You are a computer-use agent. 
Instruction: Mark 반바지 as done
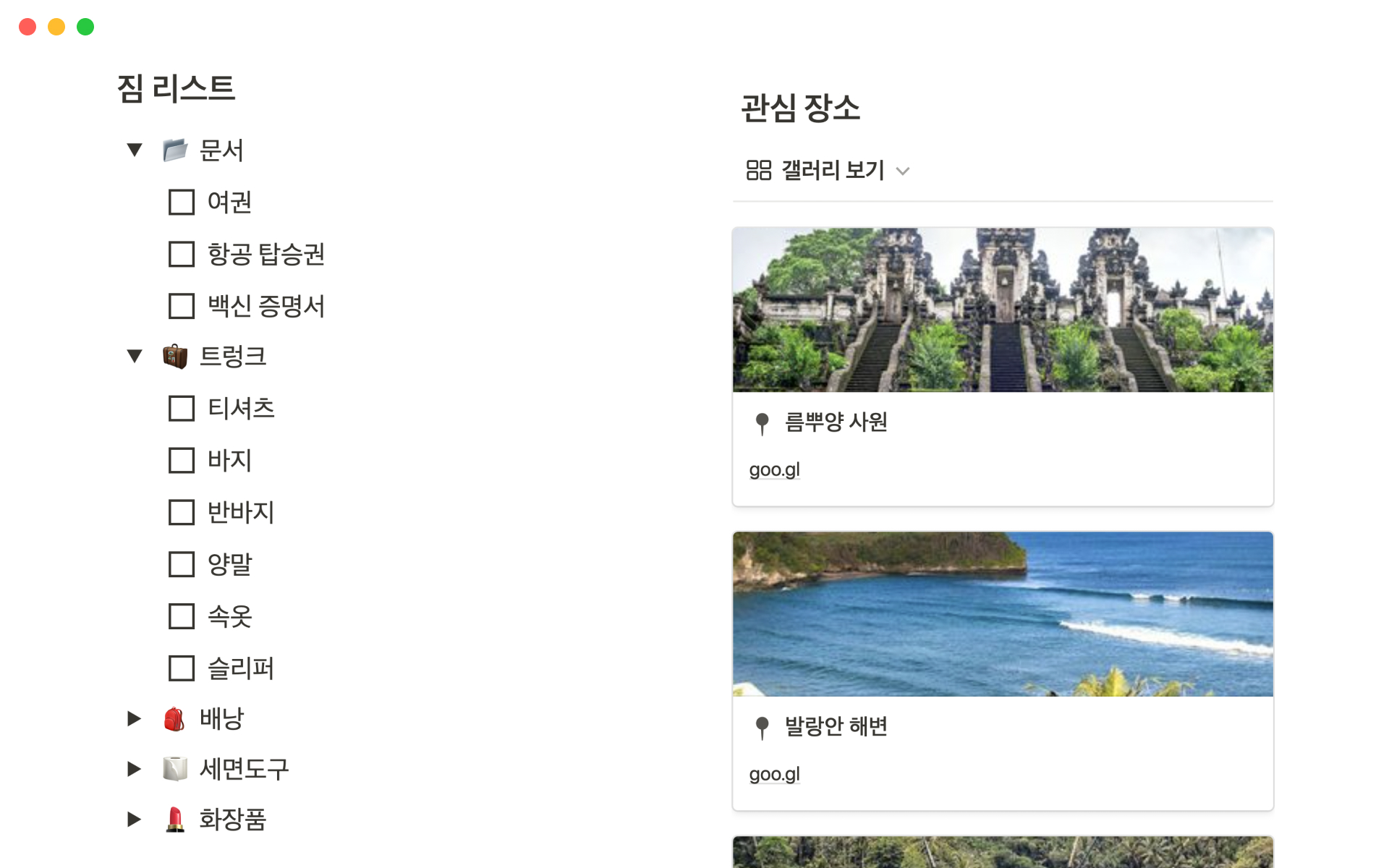point(182,513)
